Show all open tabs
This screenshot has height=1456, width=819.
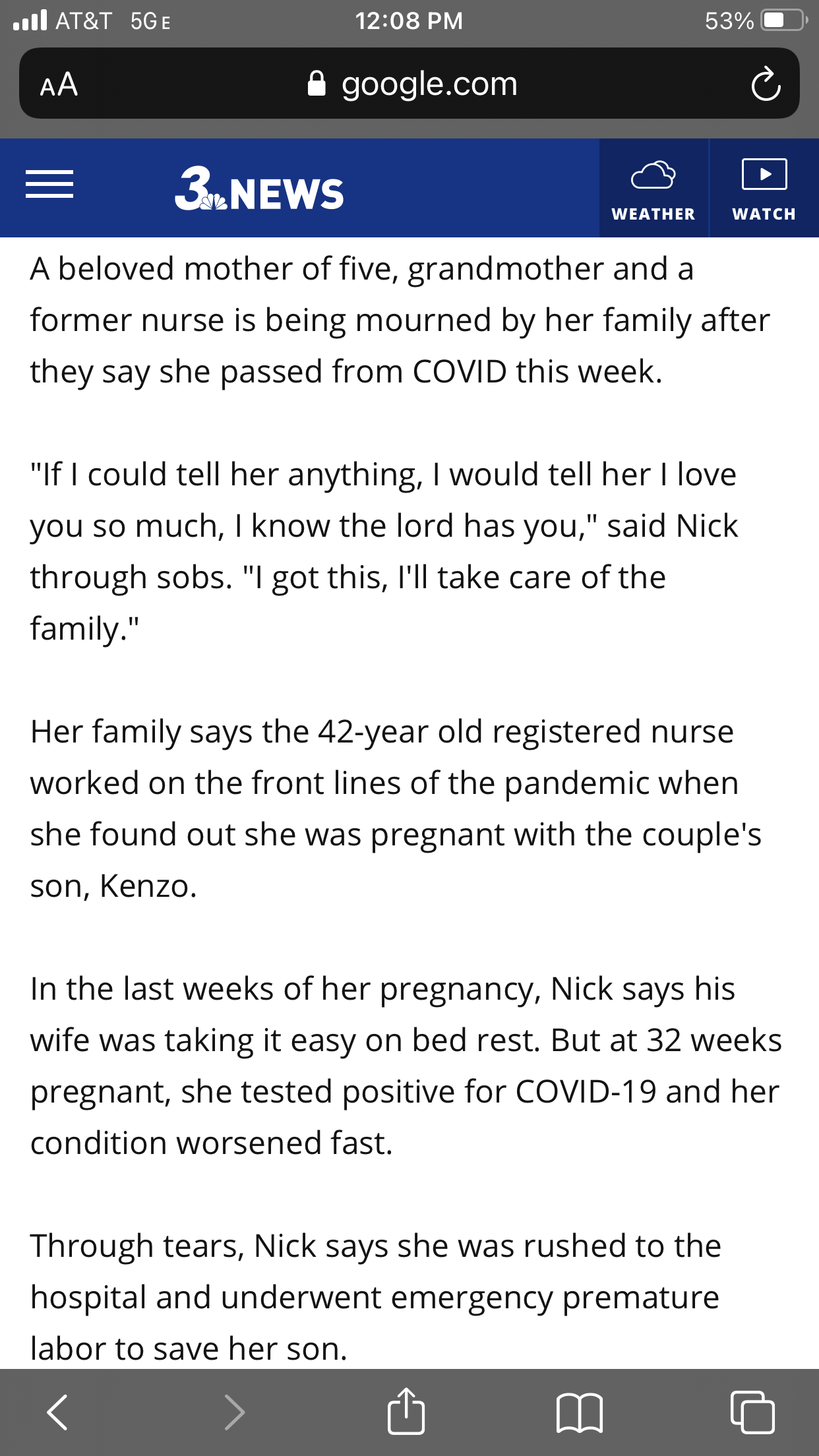click(x=752, y=1412)
